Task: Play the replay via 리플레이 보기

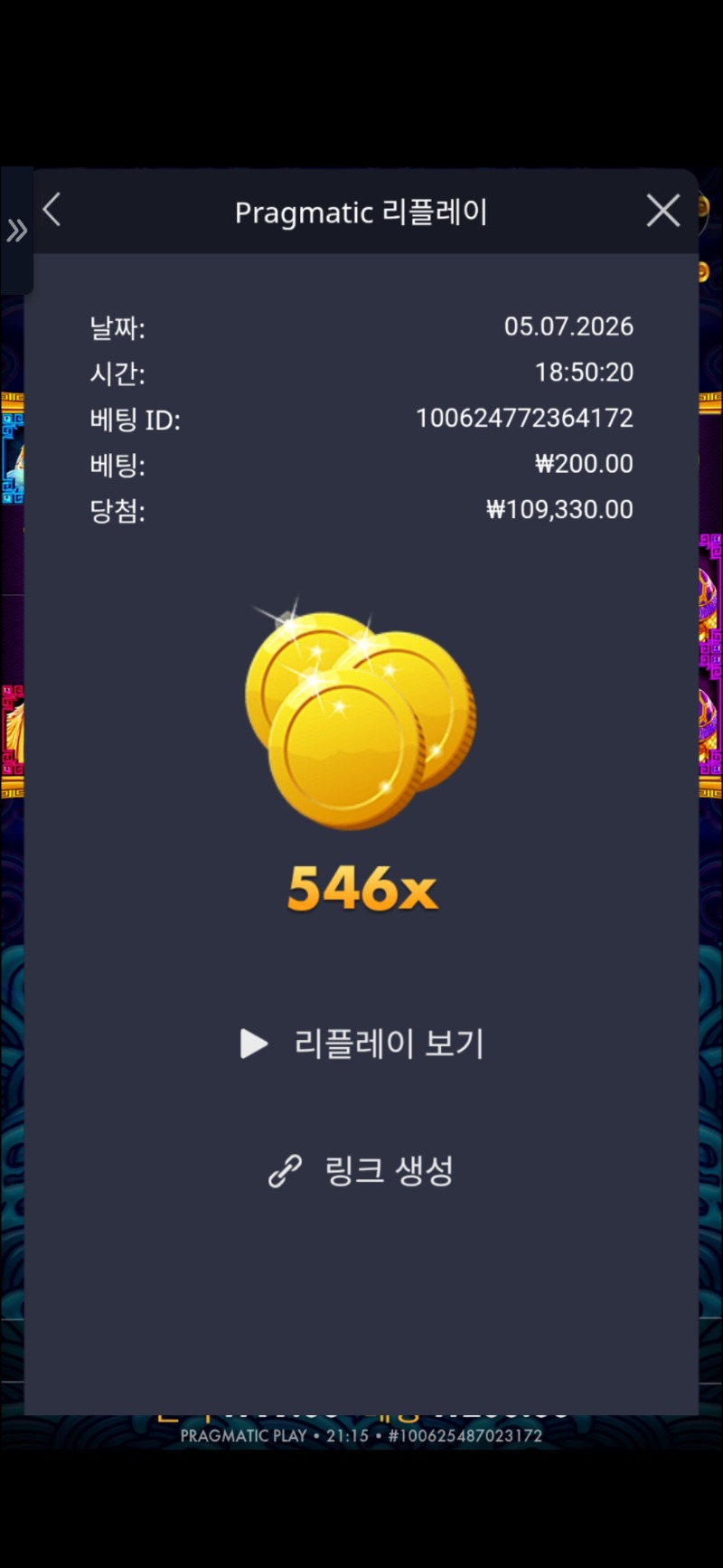Action: [x=361, y=1044]
